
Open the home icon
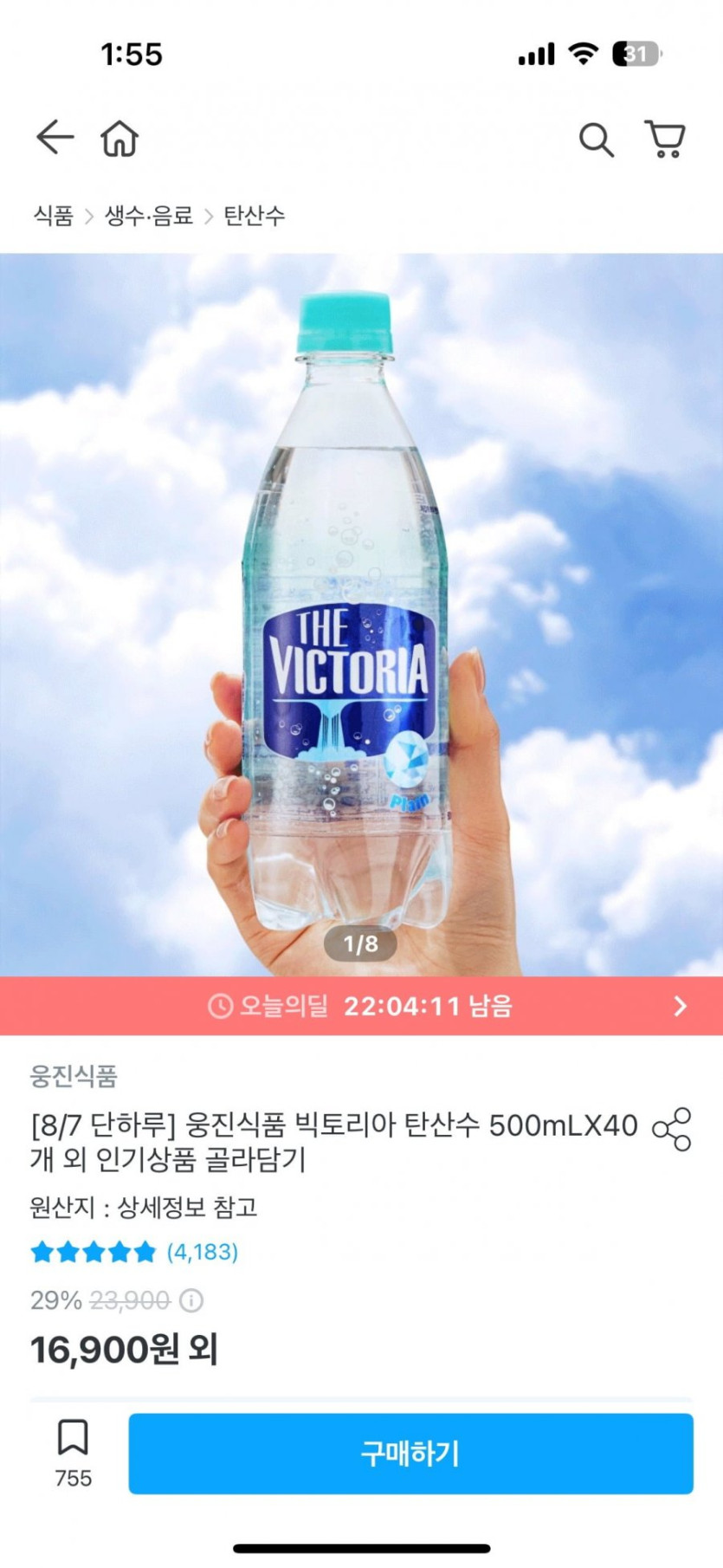click(x=119, y=139)
